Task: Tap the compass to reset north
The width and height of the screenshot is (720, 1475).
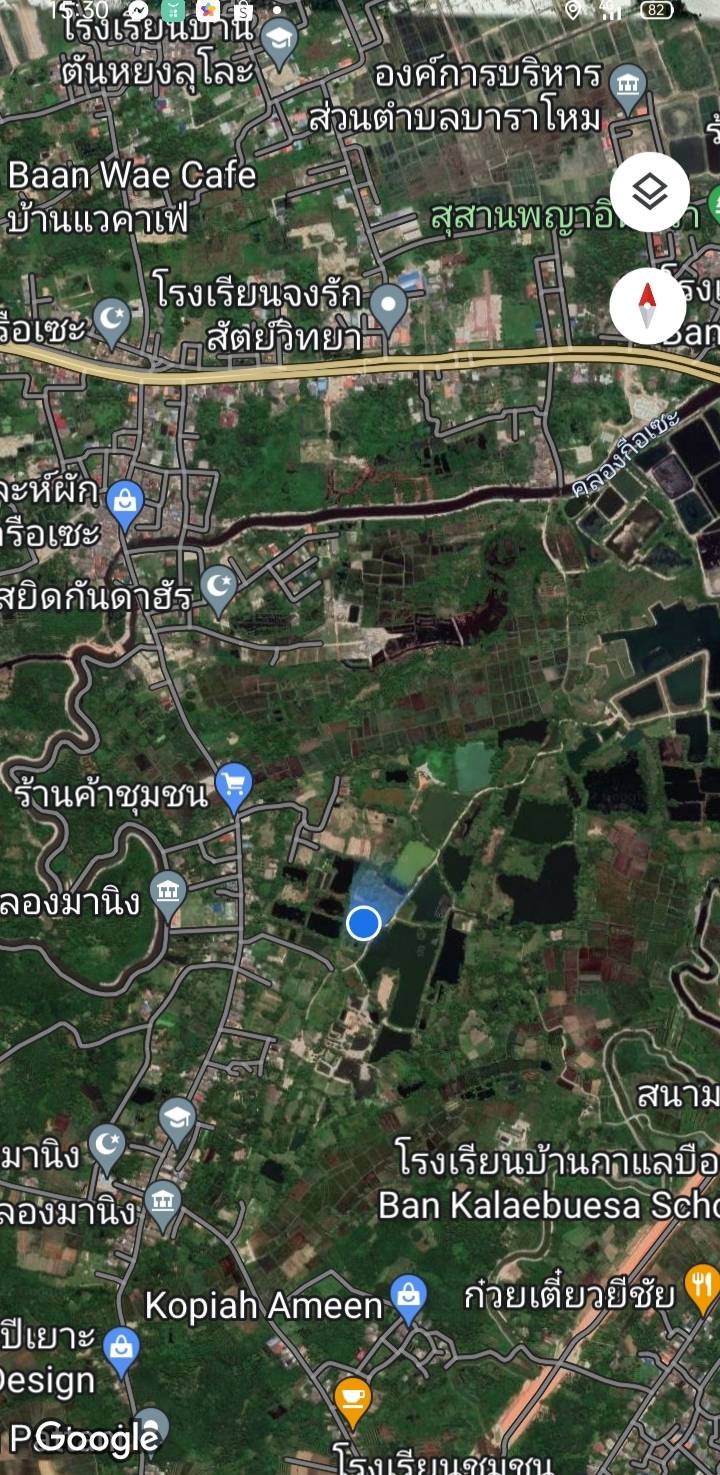Action: pyautogui.click(x=648, y=306)
